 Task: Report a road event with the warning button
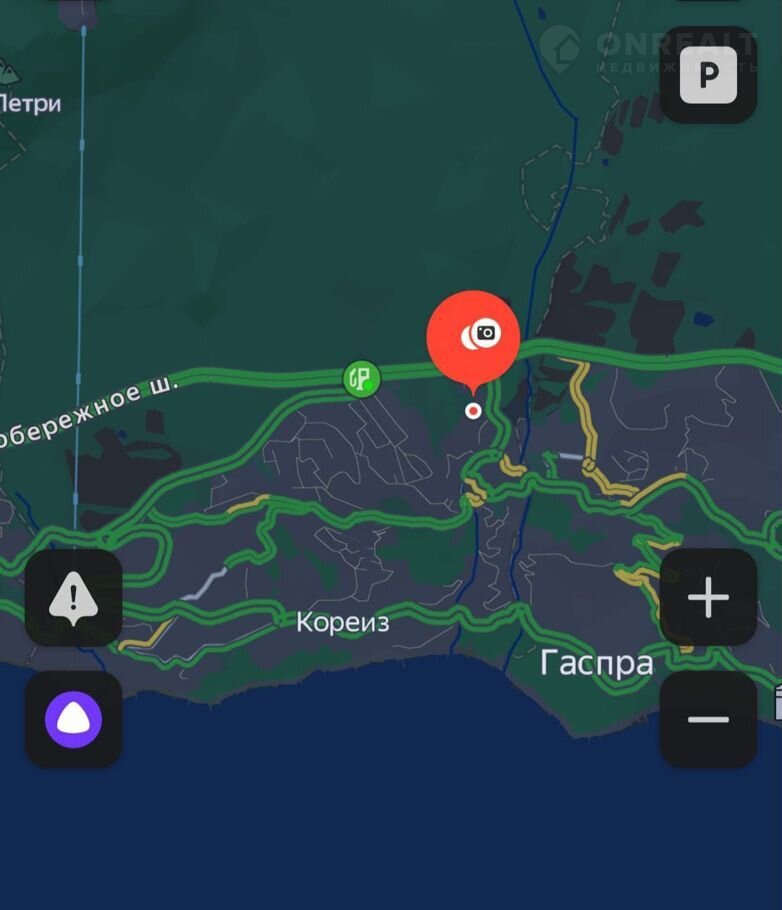click(74, 598)
